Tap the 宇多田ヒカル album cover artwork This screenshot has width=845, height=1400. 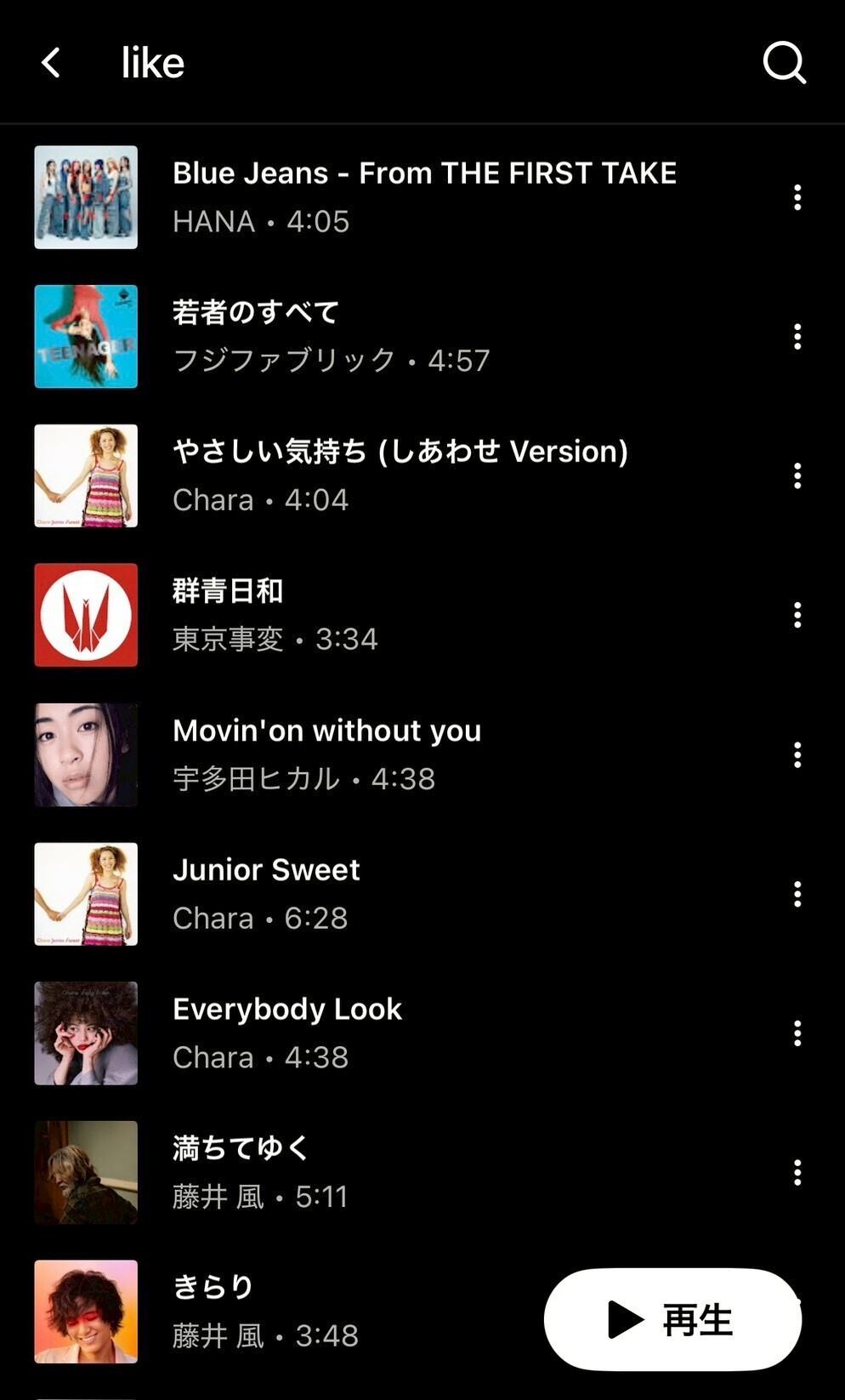pos(85,754)
